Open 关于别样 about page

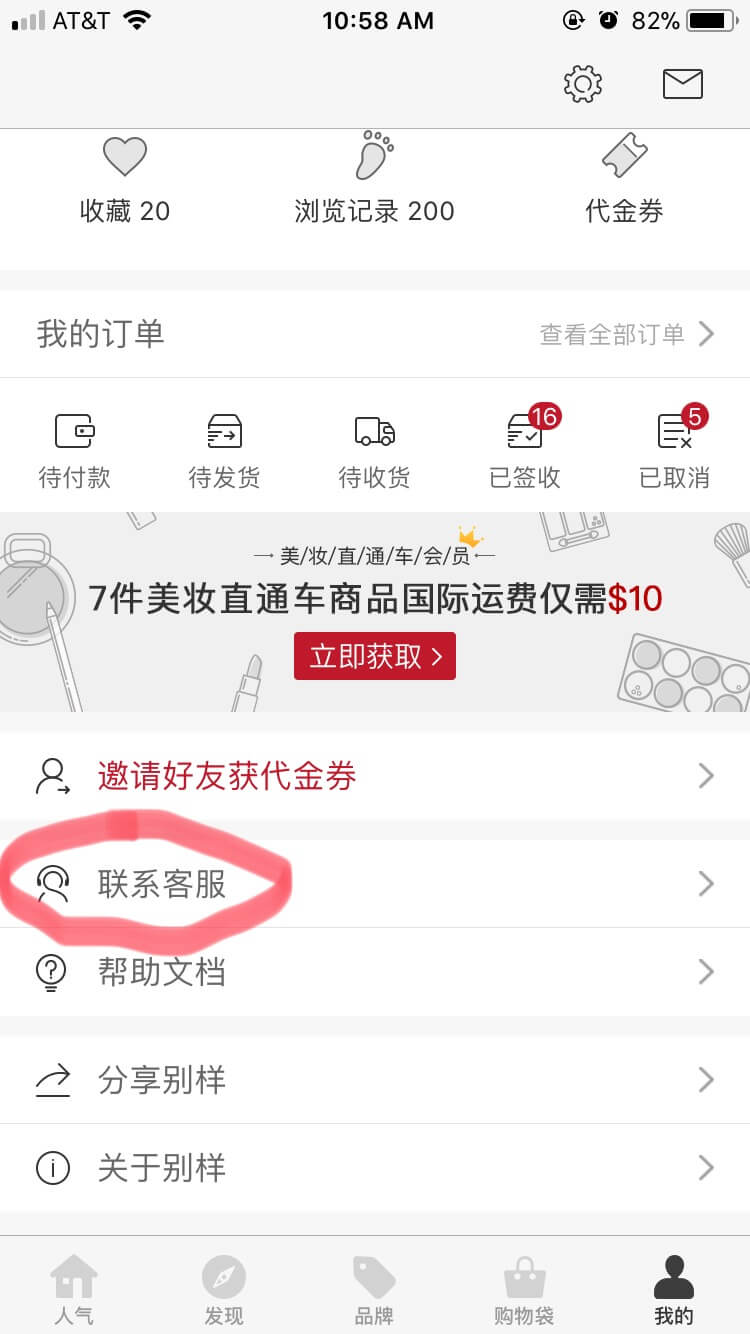(x=375, y=1168)
